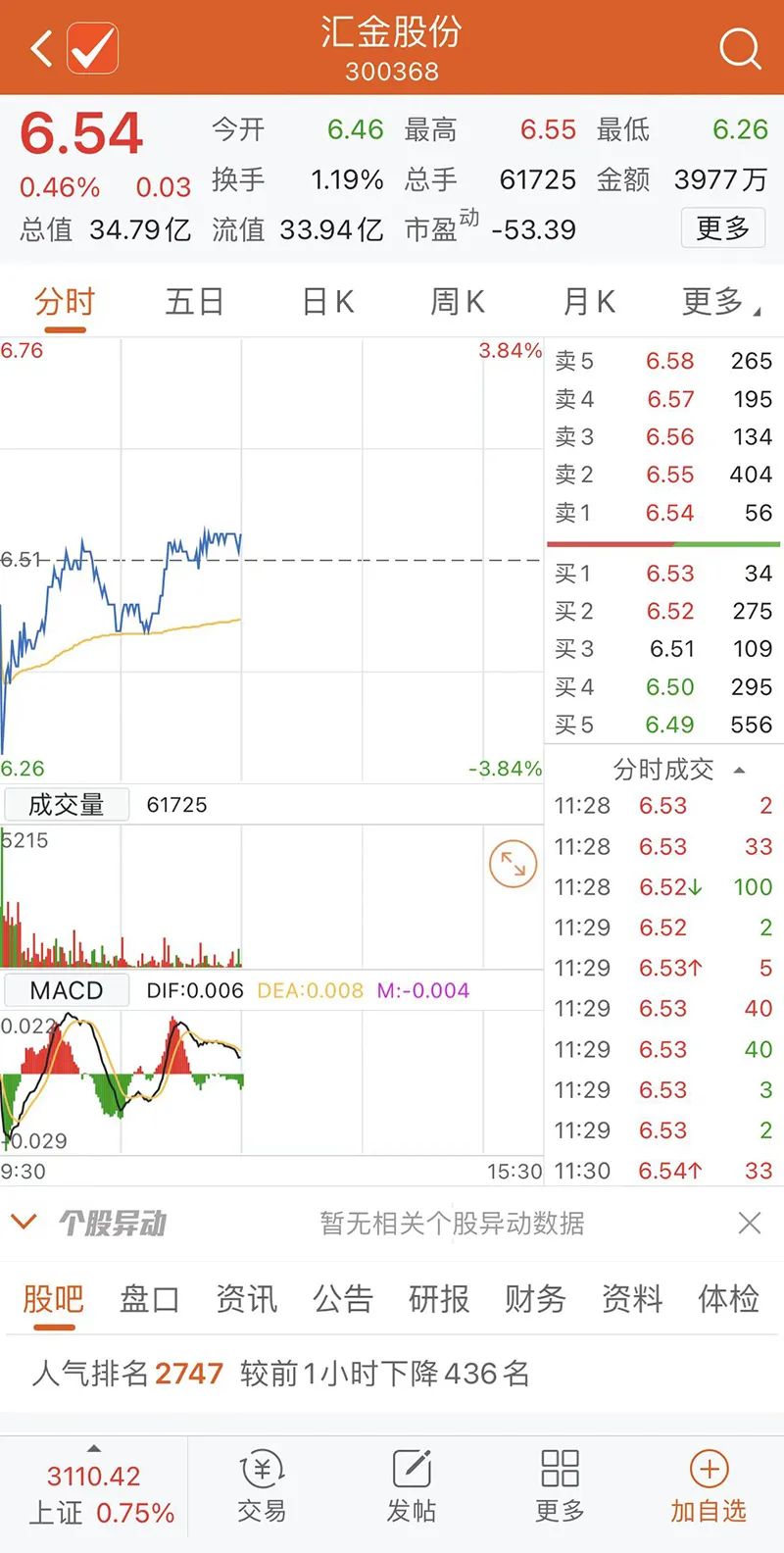Click the red-green buy-sell strength bar
Screen dimensions: 784x1553
click(662, 543)
